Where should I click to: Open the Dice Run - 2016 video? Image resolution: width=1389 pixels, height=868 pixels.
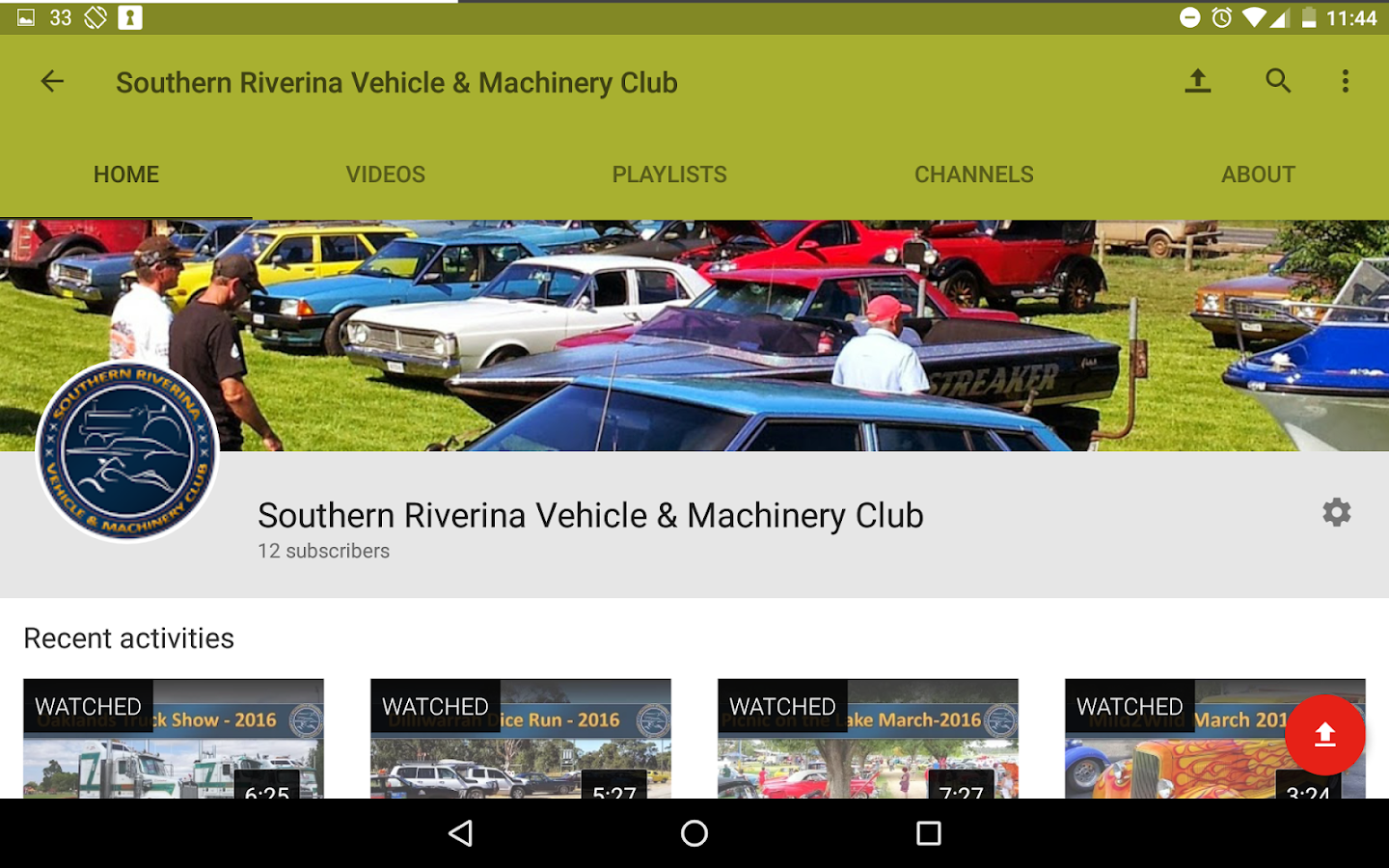pyautogui.click(x=521, y=739)
